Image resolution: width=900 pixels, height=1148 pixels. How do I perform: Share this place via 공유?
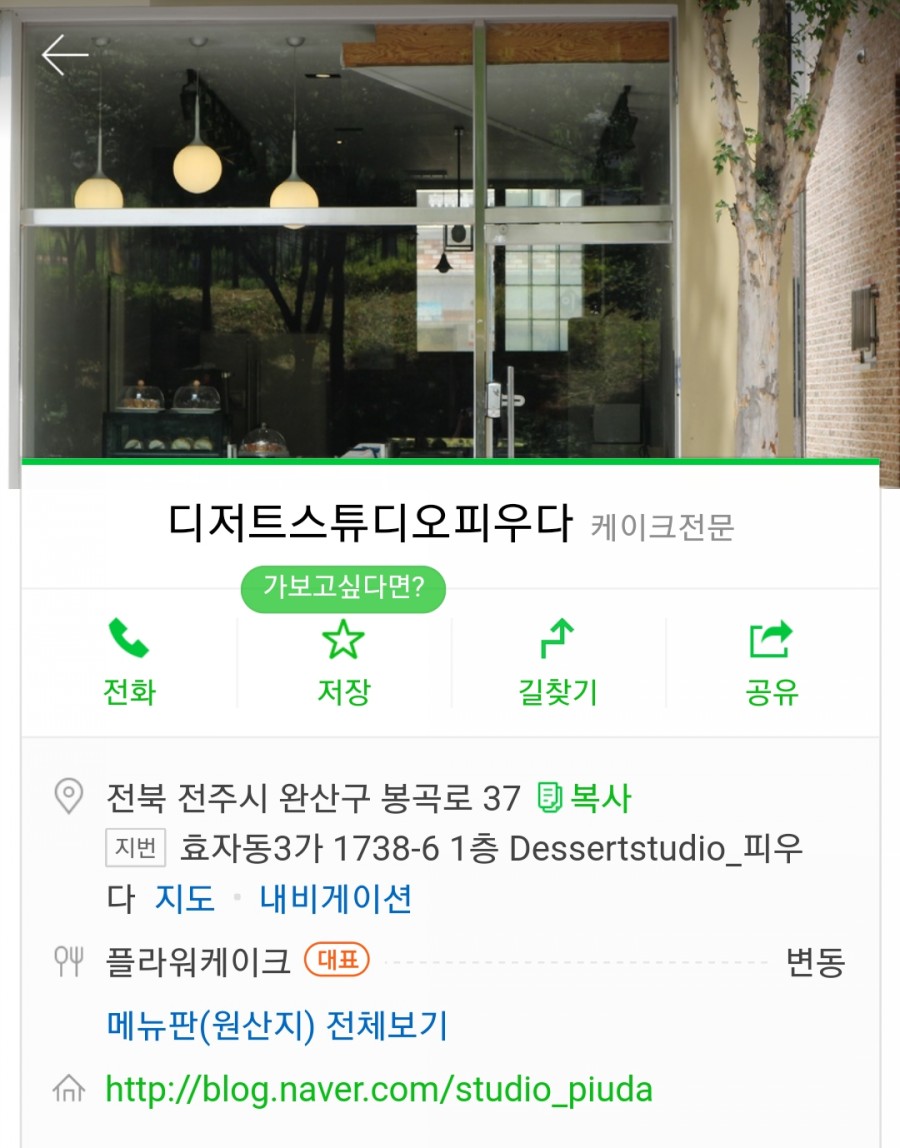point(772,662)
